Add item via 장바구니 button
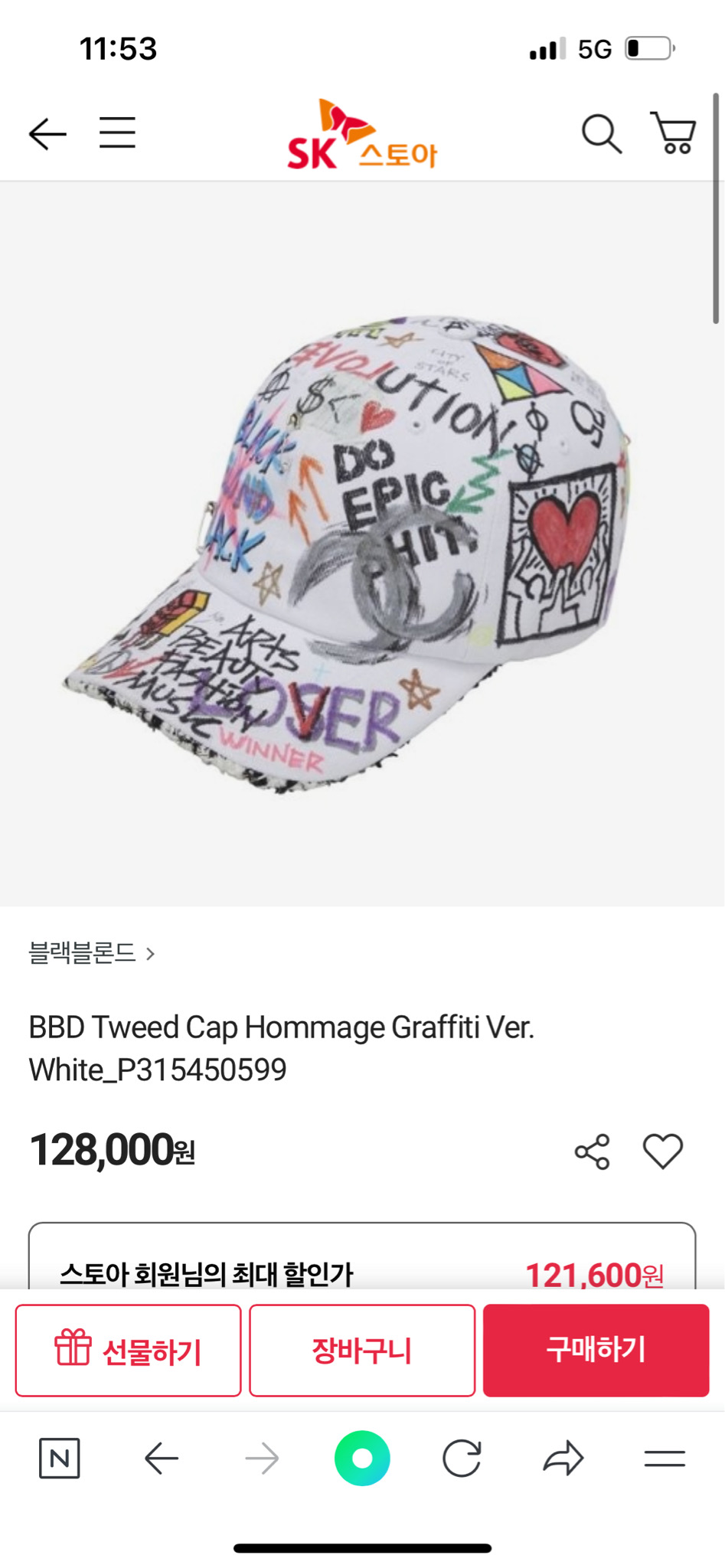This screenshot has height=1568, width=725. coord(362,1351)
